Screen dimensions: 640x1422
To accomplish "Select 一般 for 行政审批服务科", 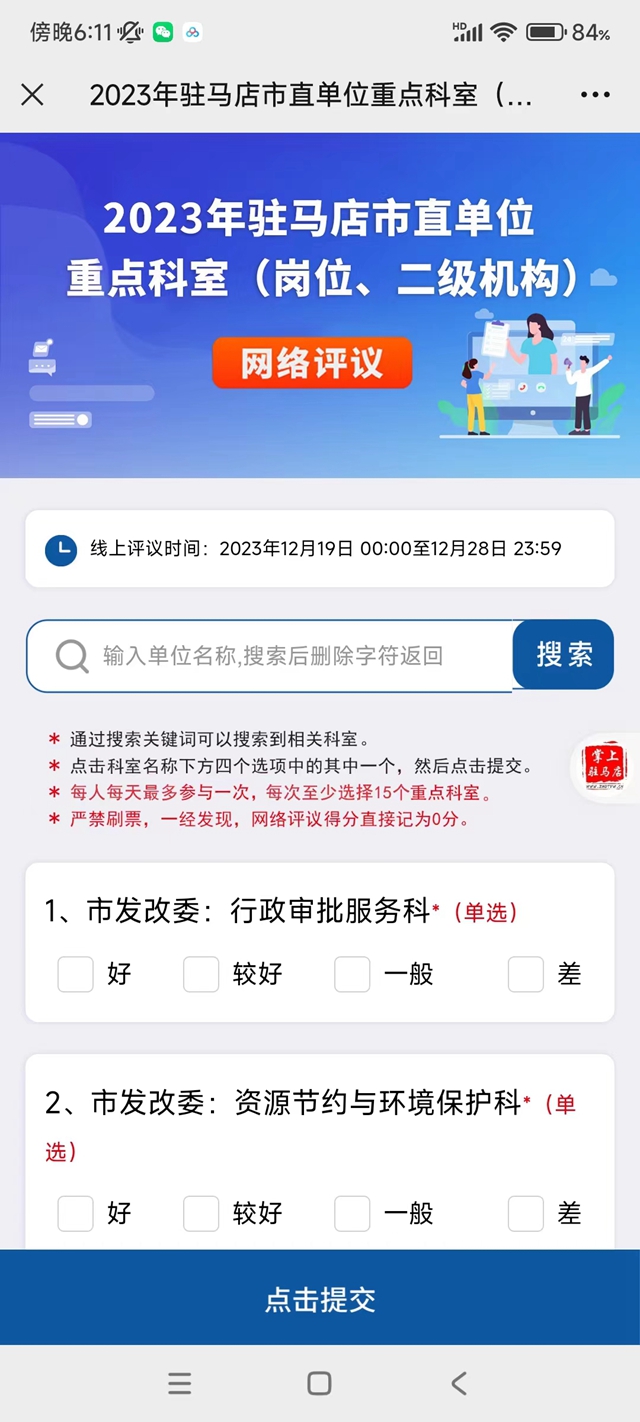I will tap(352, 974).
